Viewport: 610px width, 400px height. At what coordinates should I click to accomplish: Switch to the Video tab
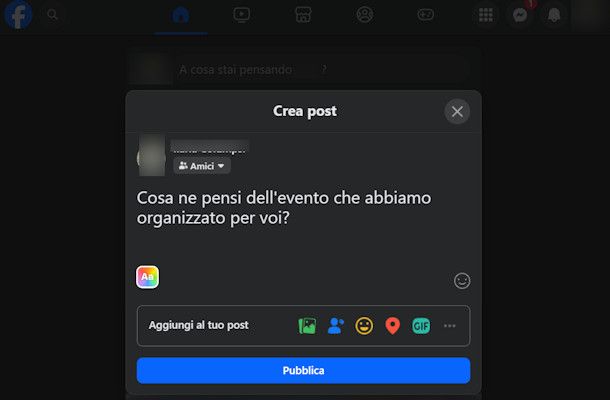pos(241,15)
